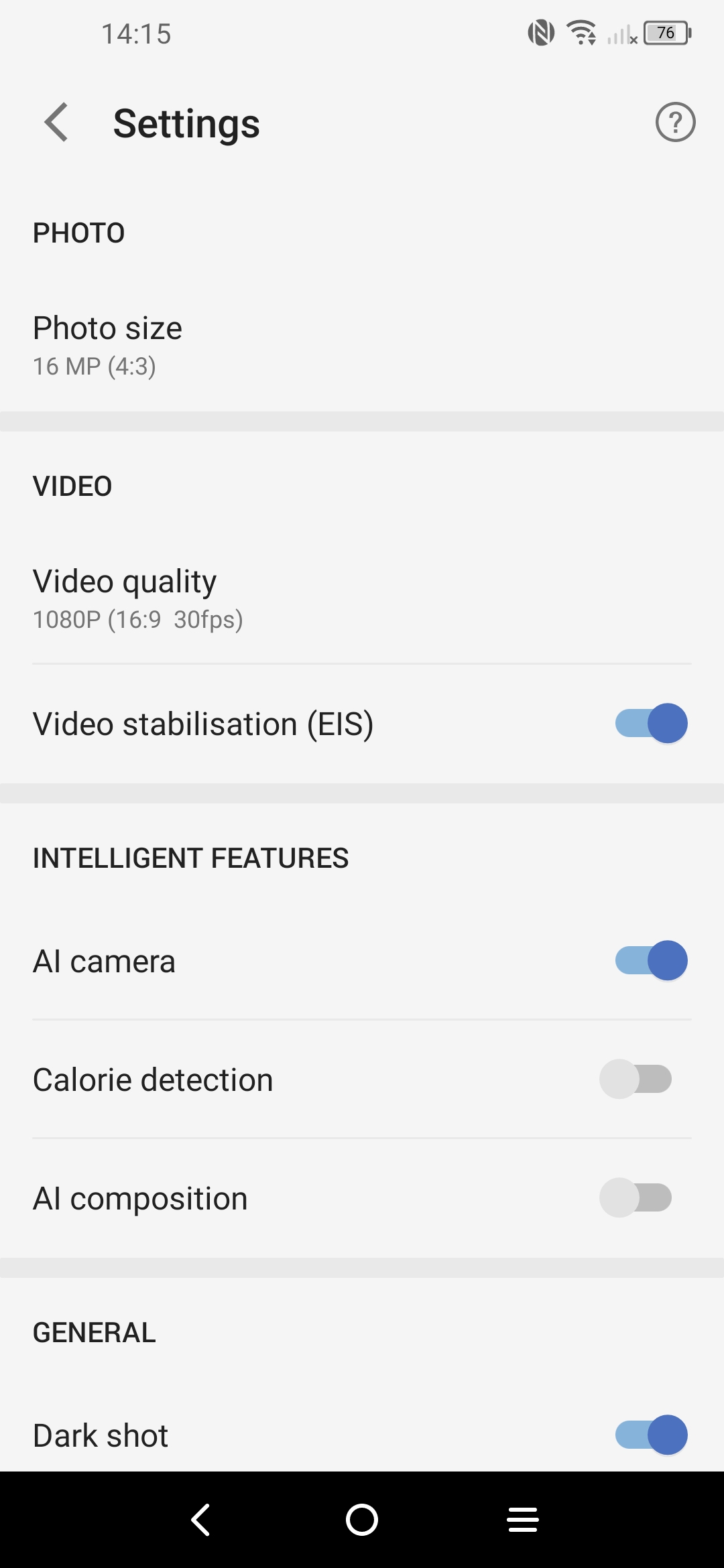Turn off AI camera
Image resolution: width=724 pixels, height=1568 pixels.
tap(652, 960)
